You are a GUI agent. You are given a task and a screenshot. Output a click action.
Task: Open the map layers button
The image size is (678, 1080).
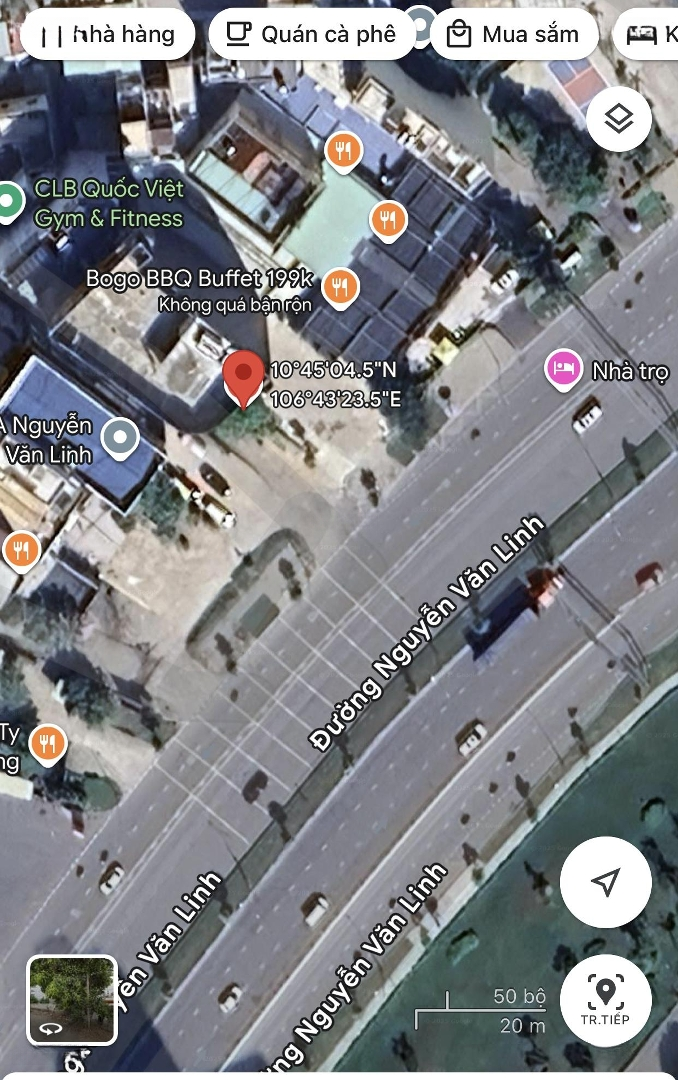click(619, 120)
